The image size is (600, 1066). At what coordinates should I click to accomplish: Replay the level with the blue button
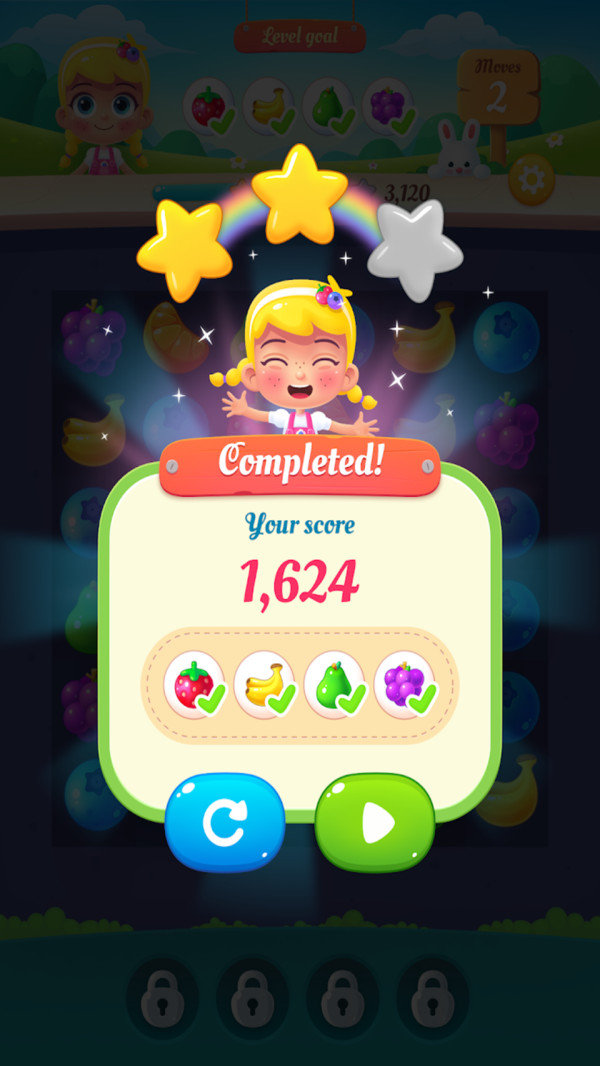[225, 823]
